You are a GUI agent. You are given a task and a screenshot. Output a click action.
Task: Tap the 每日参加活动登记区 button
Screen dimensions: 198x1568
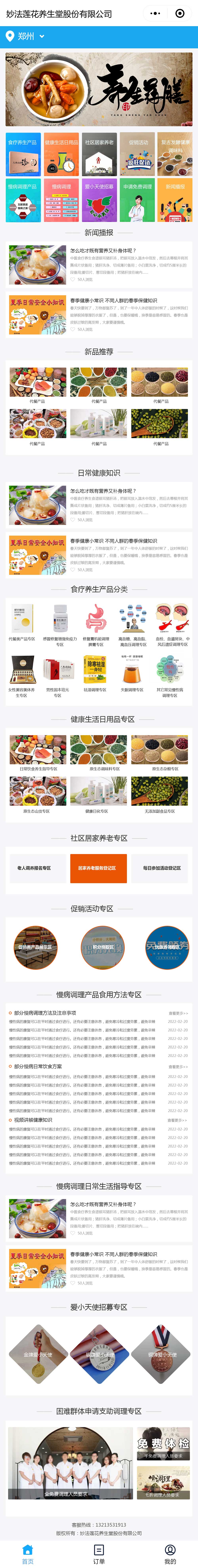click(162, 868)
